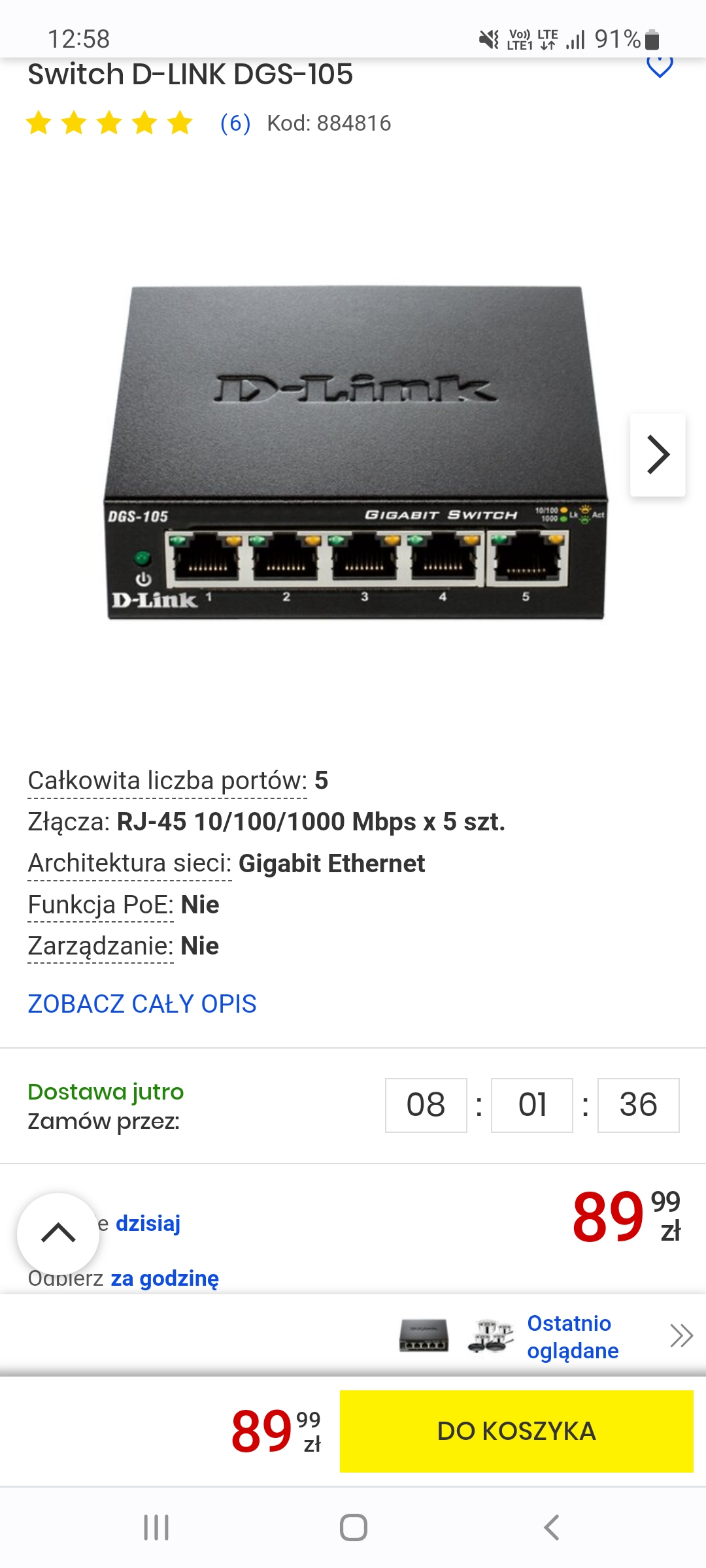Open Ostatnio oglądane products

tap(572, 1337)
